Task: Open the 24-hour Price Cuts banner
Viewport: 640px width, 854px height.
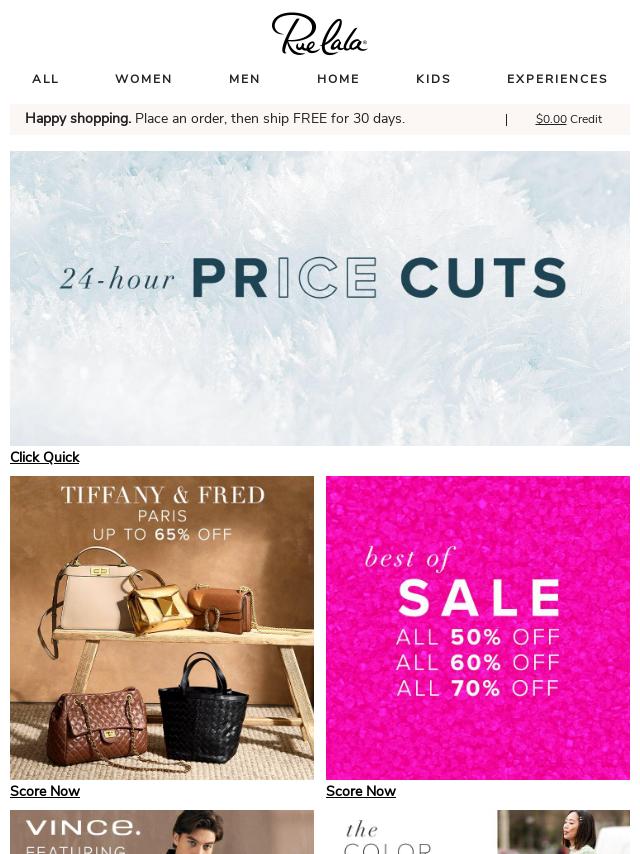Action: (x=320, y=298)
